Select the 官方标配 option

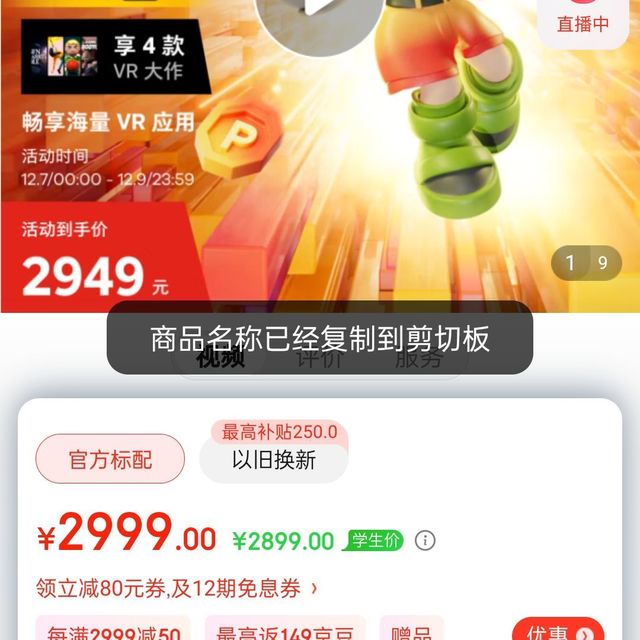pos(110,459)
